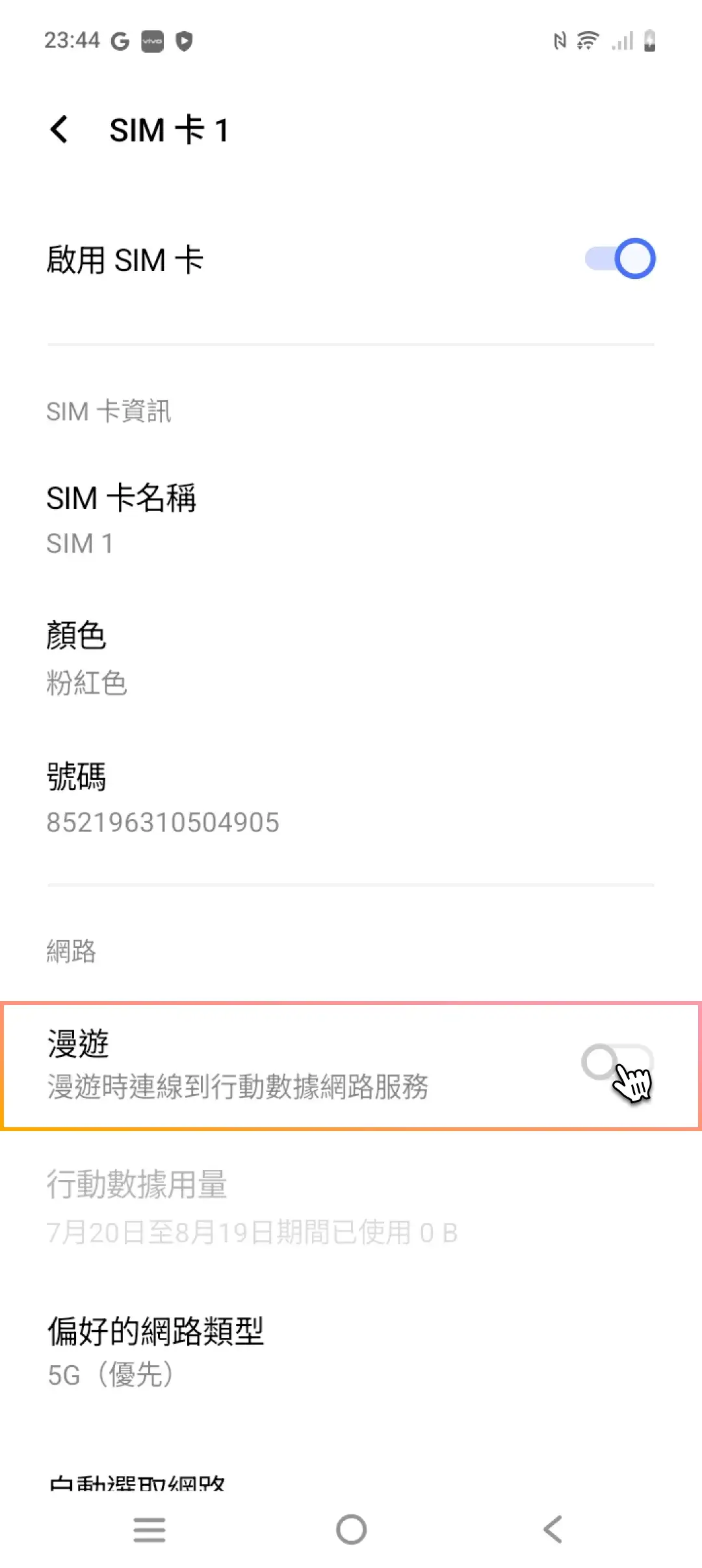Tap the Wi-Fi icon in the status bar

(587, 40)
